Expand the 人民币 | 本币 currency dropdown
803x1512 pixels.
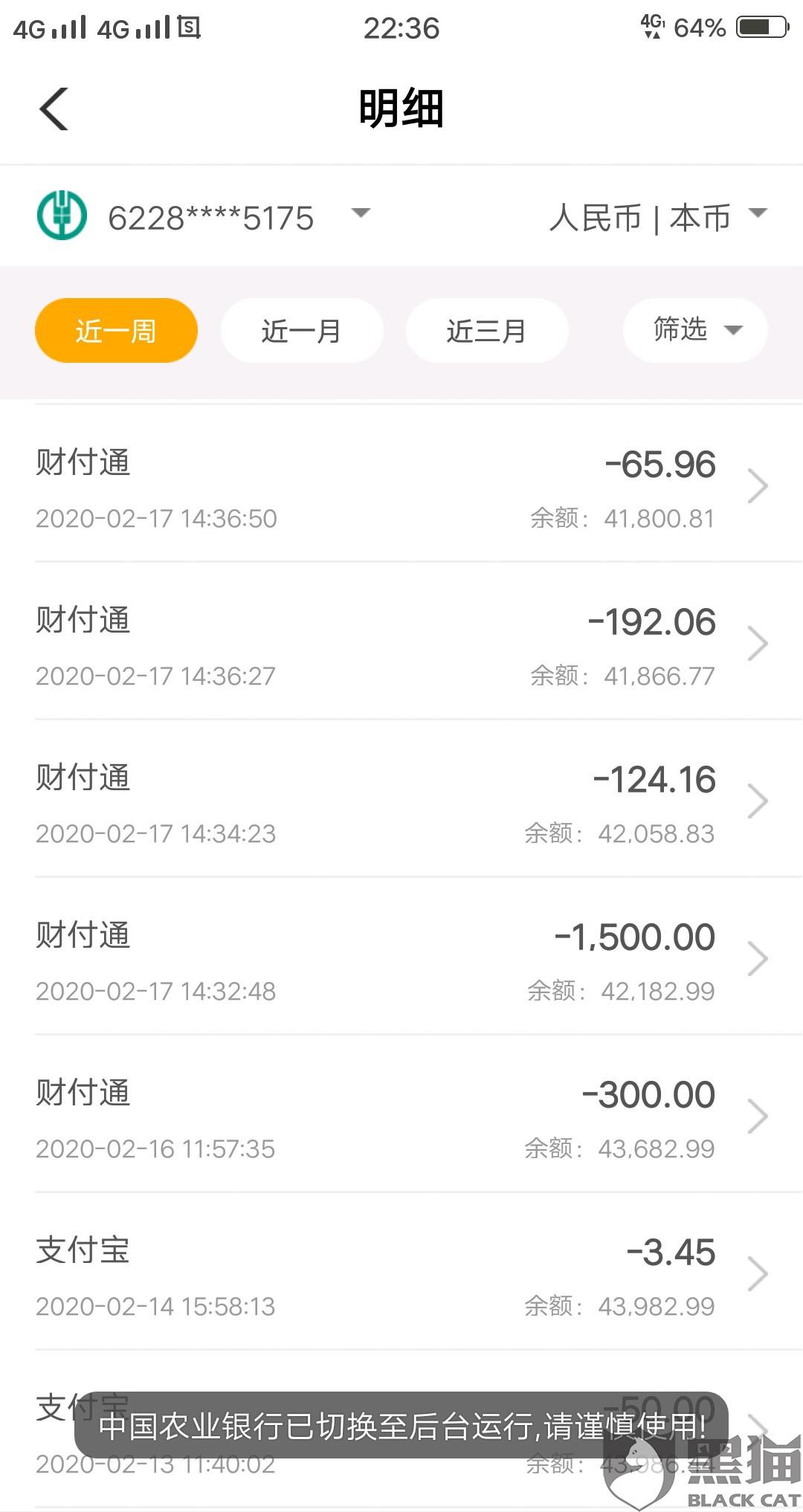(657, 217)
